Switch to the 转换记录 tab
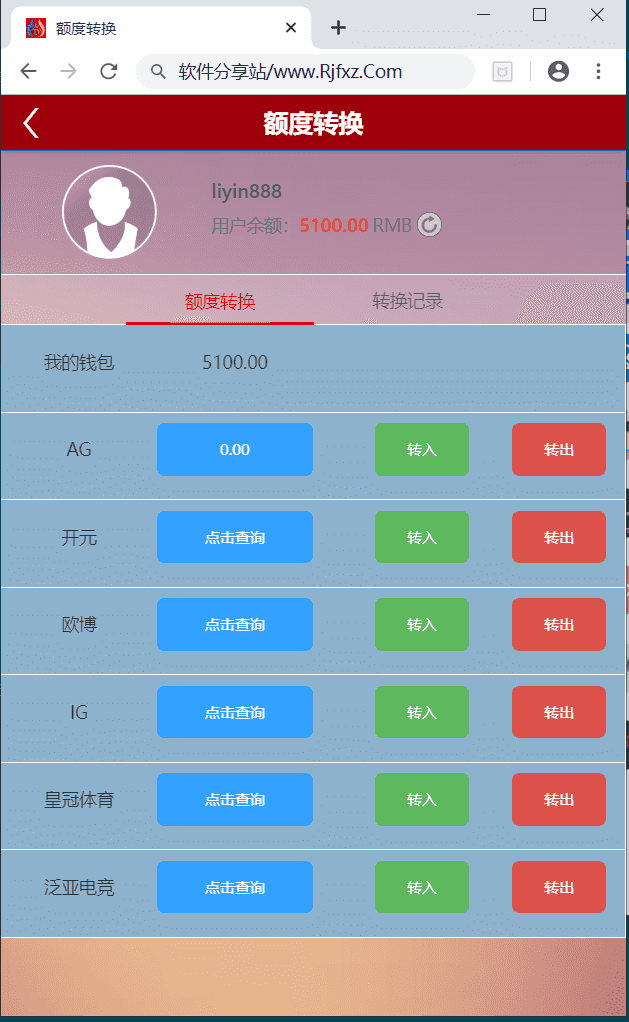 click(x=407, y=301)
